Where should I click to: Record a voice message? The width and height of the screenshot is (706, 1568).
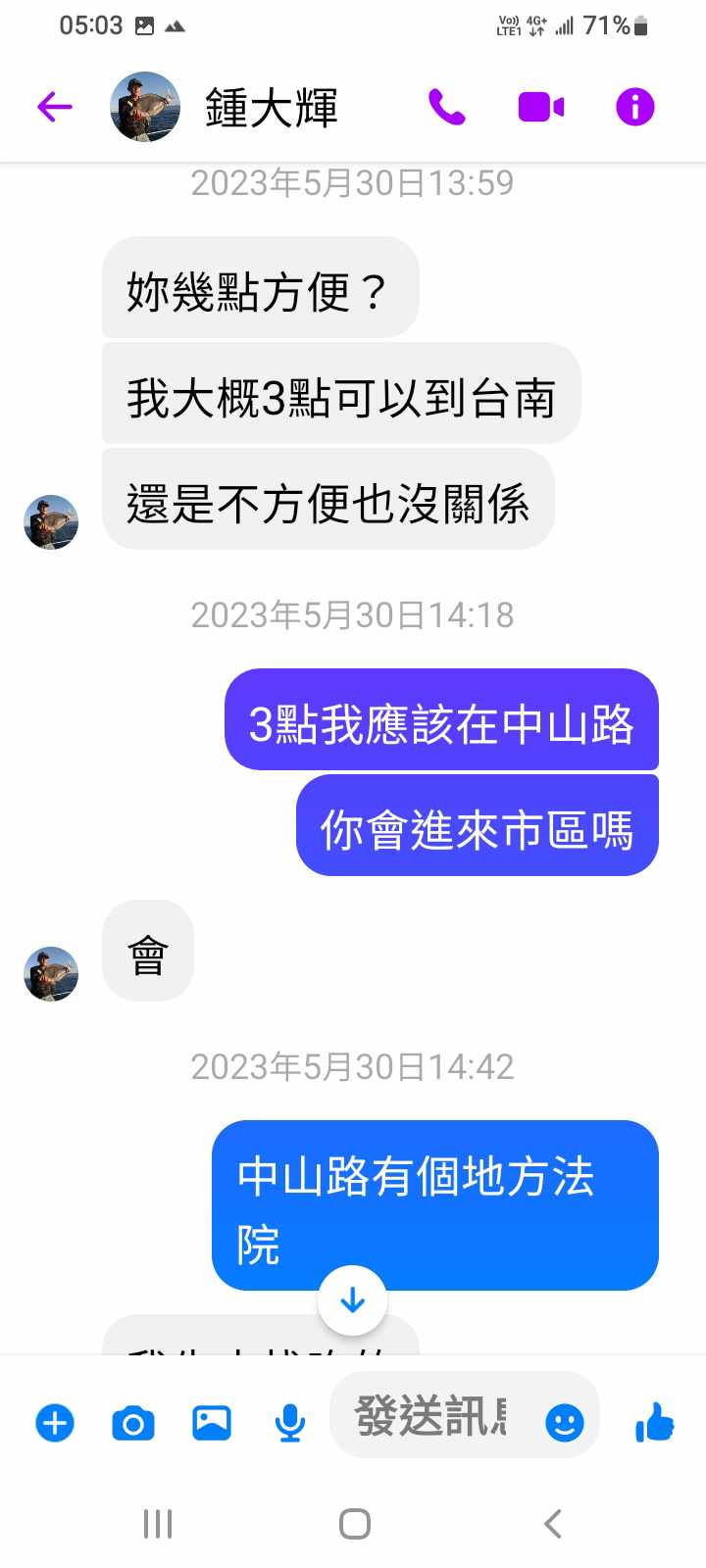(289, 1422)
